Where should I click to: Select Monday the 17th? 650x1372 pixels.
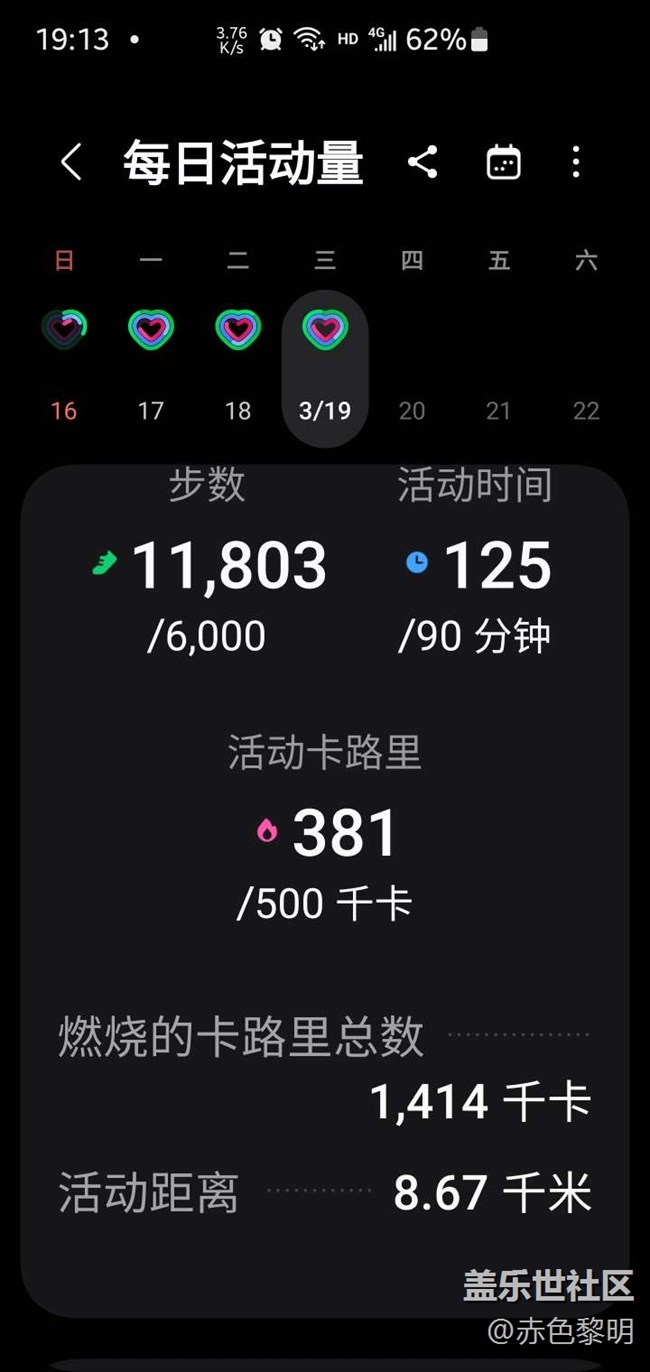point(151,330)
